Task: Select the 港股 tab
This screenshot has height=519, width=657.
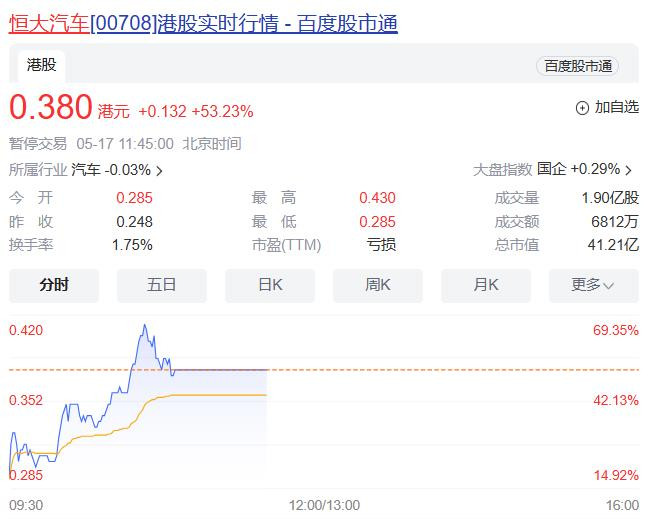Action: 41,66
